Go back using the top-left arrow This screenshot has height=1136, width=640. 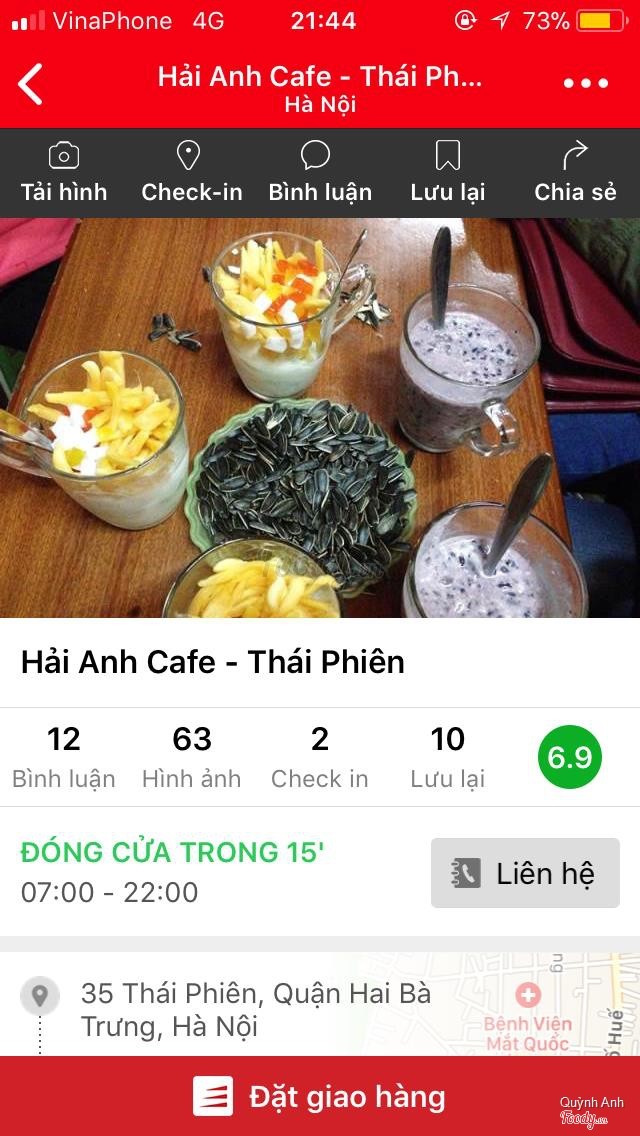pyautogui.click(x=32, y=84)
